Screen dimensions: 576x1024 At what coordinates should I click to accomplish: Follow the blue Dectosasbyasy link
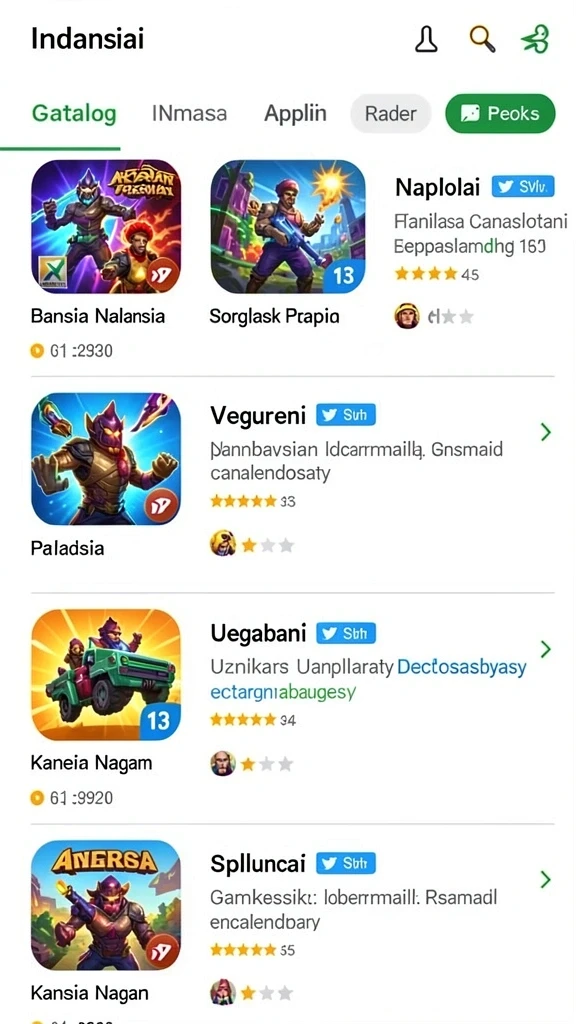click(x=462, y=667)
